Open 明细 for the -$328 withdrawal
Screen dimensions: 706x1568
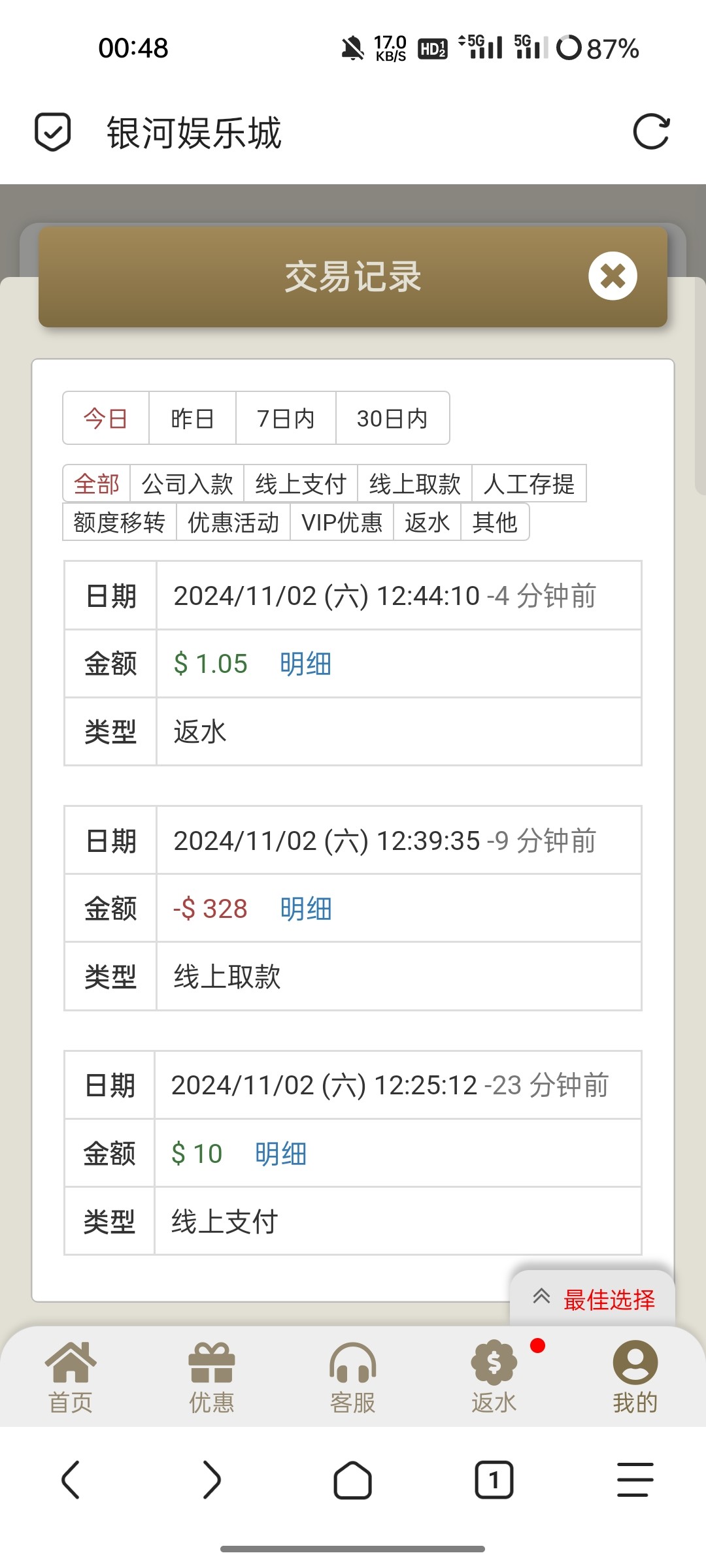point(305,909)
